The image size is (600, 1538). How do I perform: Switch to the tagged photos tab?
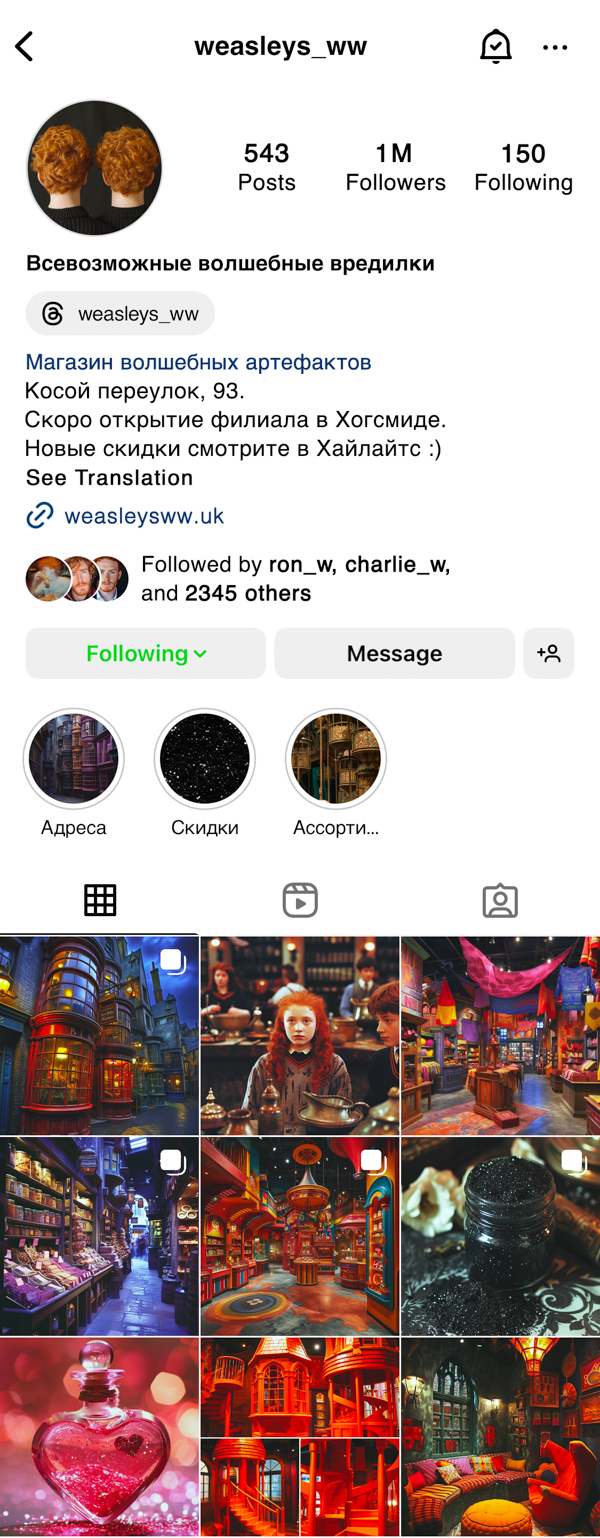click(x=499, y=900)
